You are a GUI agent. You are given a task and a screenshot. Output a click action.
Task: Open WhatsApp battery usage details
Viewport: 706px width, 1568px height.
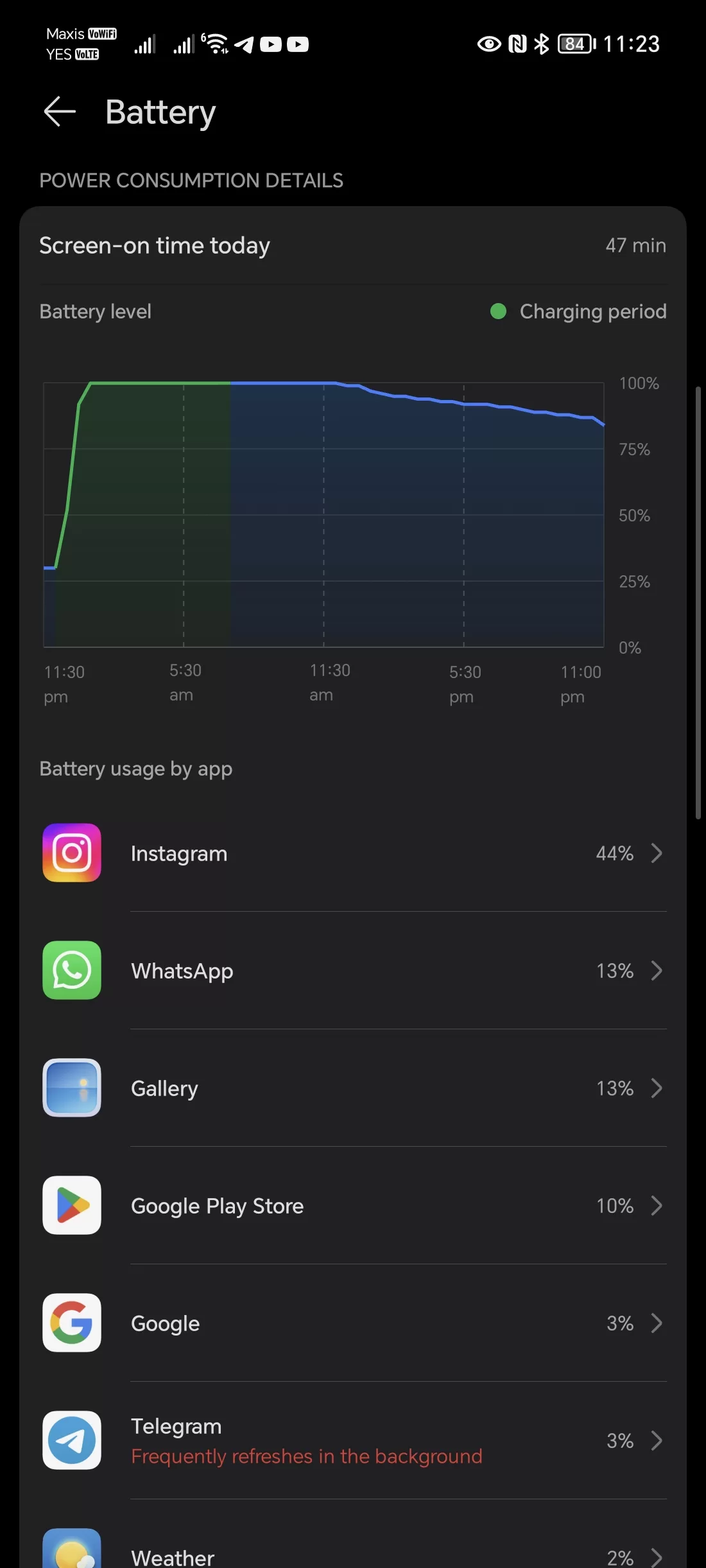[353, 971]
